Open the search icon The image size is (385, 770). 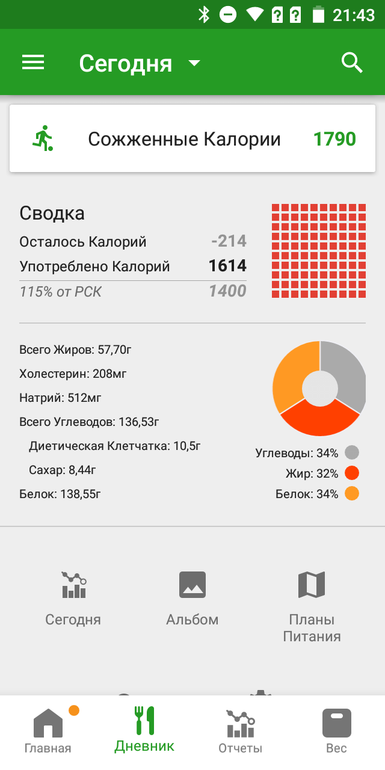(352, 63)
